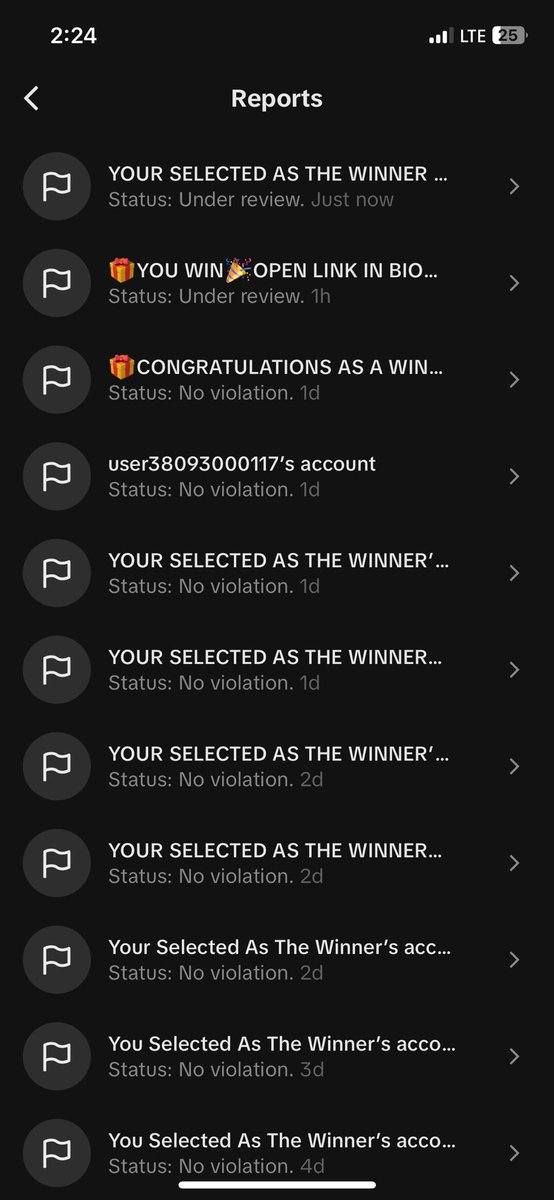
Task: Open the 'YOU WIN OPEN LINK IN BIO' report
Action: click(x=277, y=283)
